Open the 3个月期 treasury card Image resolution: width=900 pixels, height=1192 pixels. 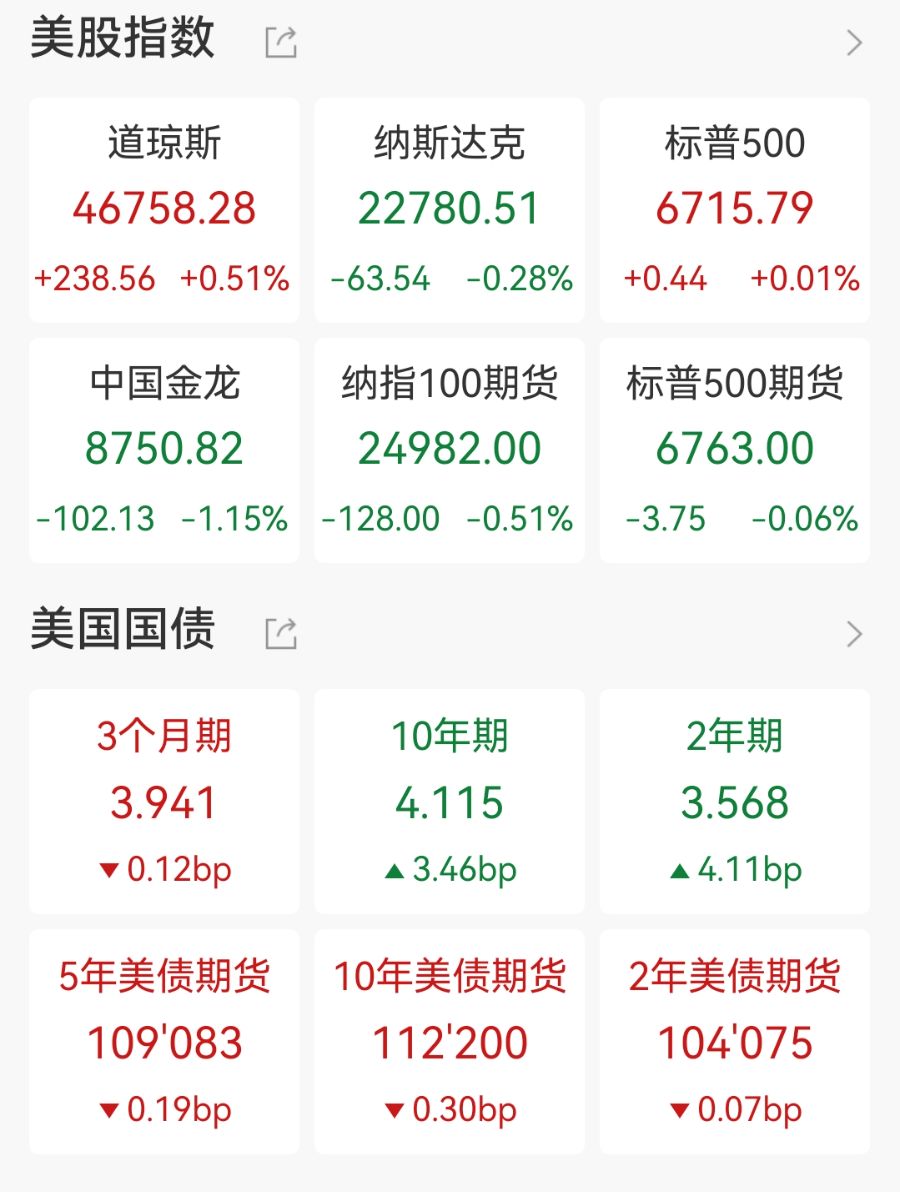(x=164, y=801)
